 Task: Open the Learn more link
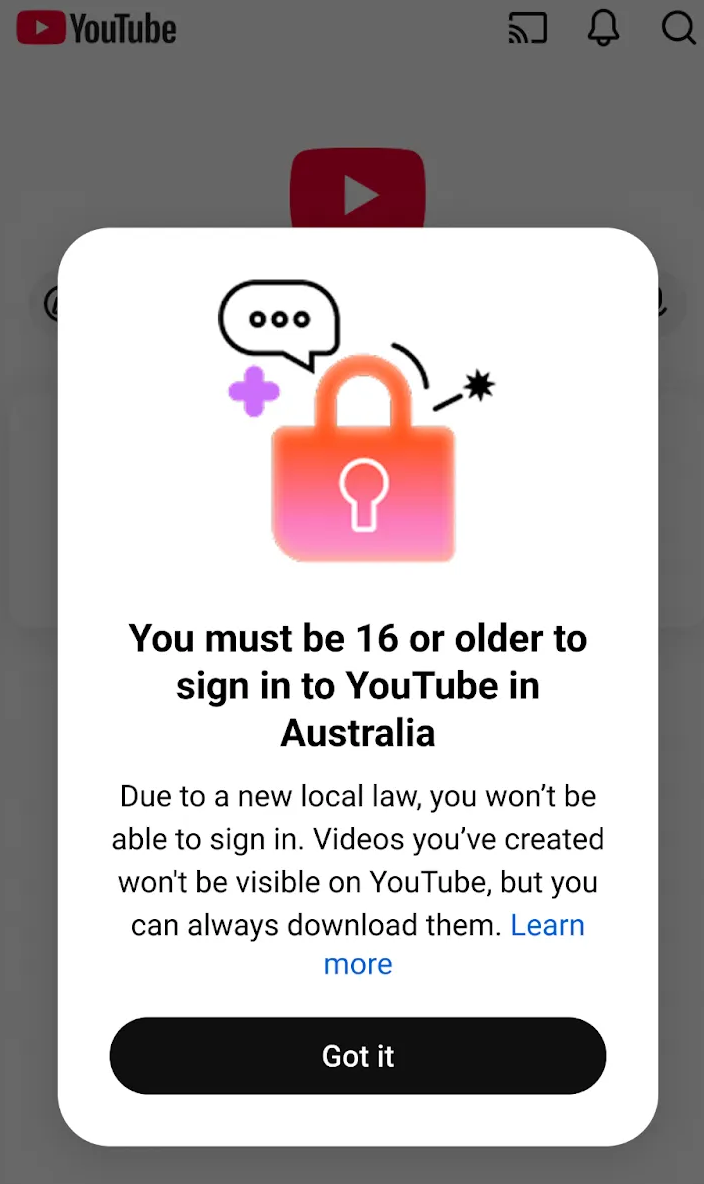(x=547, y=925)
